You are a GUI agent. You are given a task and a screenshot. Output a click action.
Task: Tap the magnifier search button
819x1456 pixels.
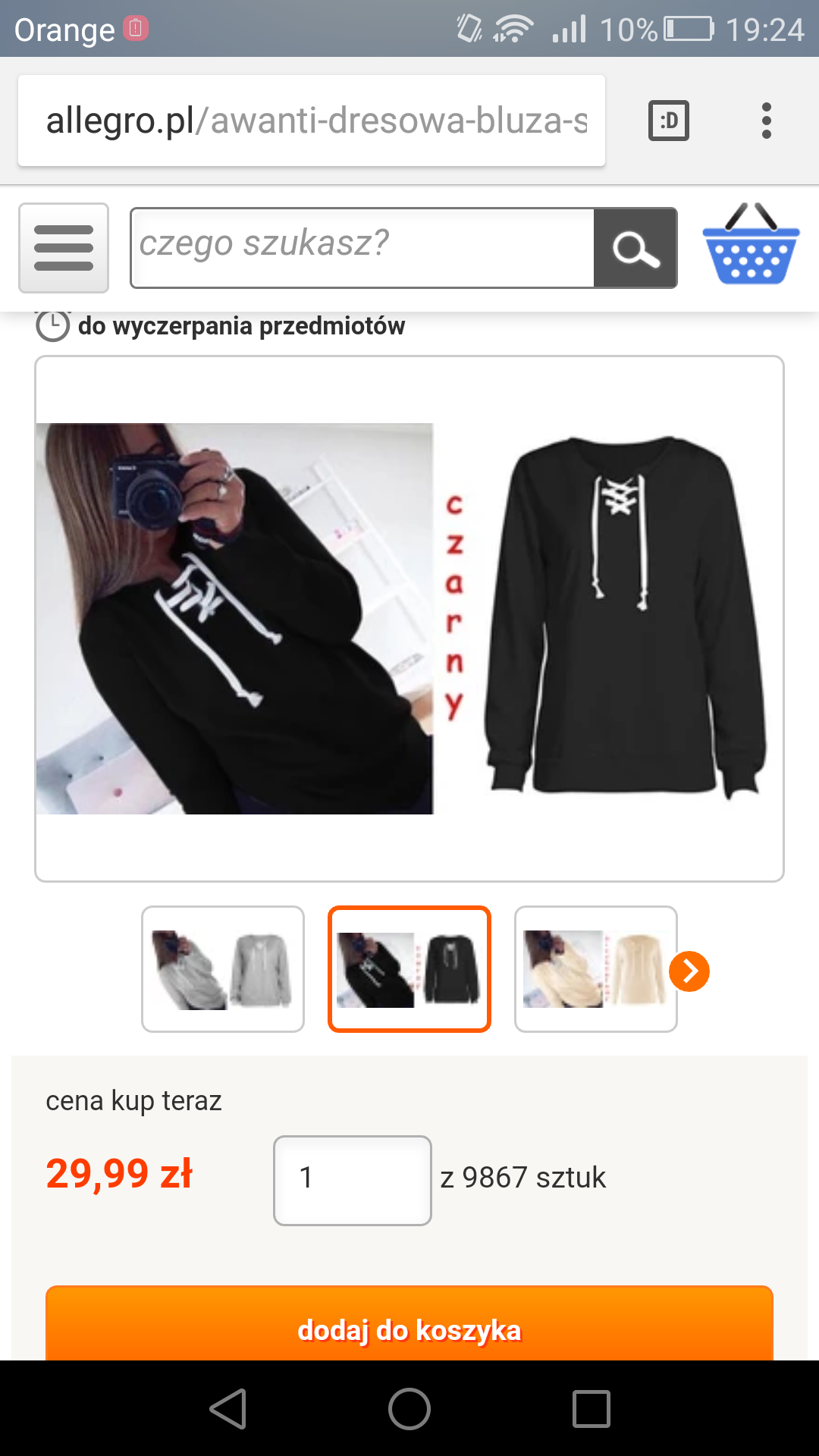pos(635,248)
